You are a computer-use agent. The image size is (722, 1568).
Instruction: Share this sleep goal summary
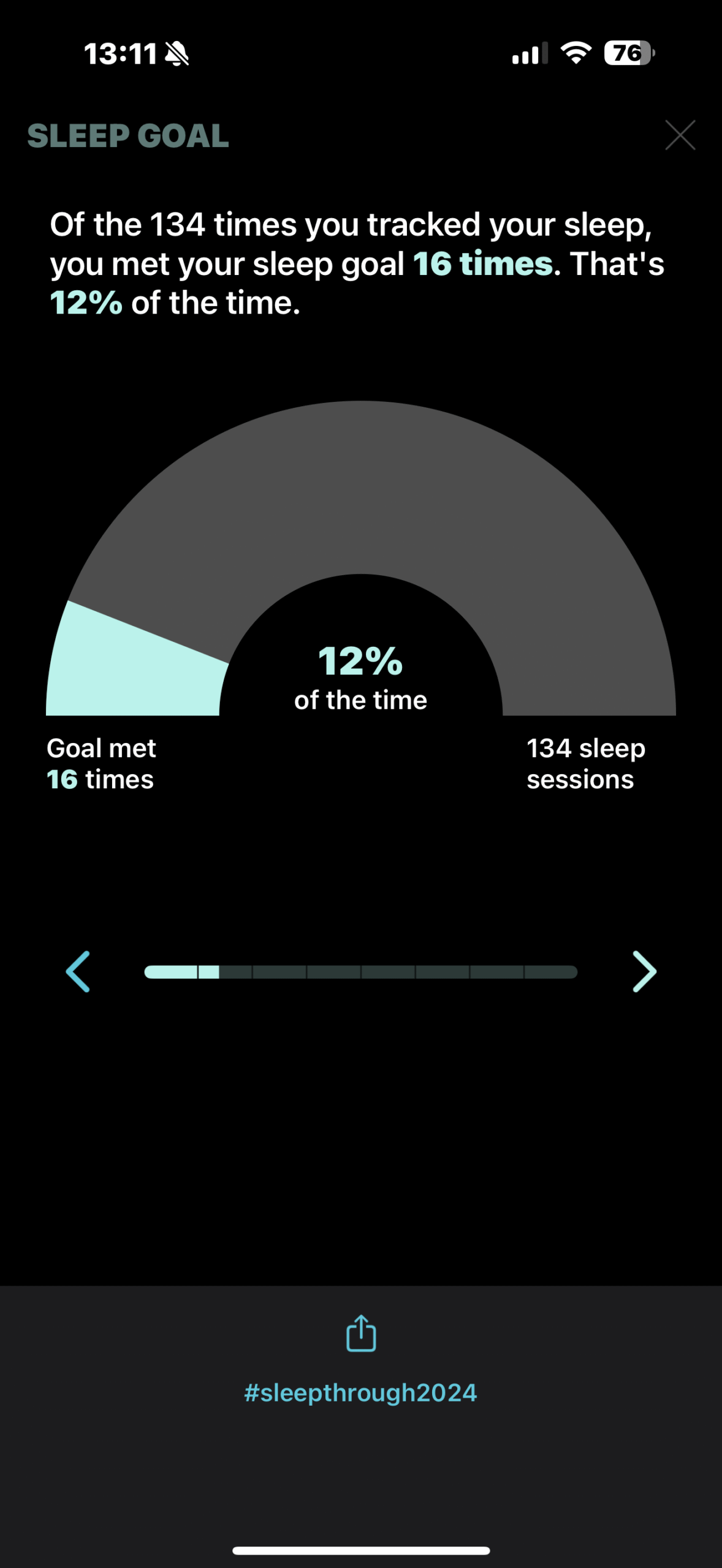[x=361, y=1333]
